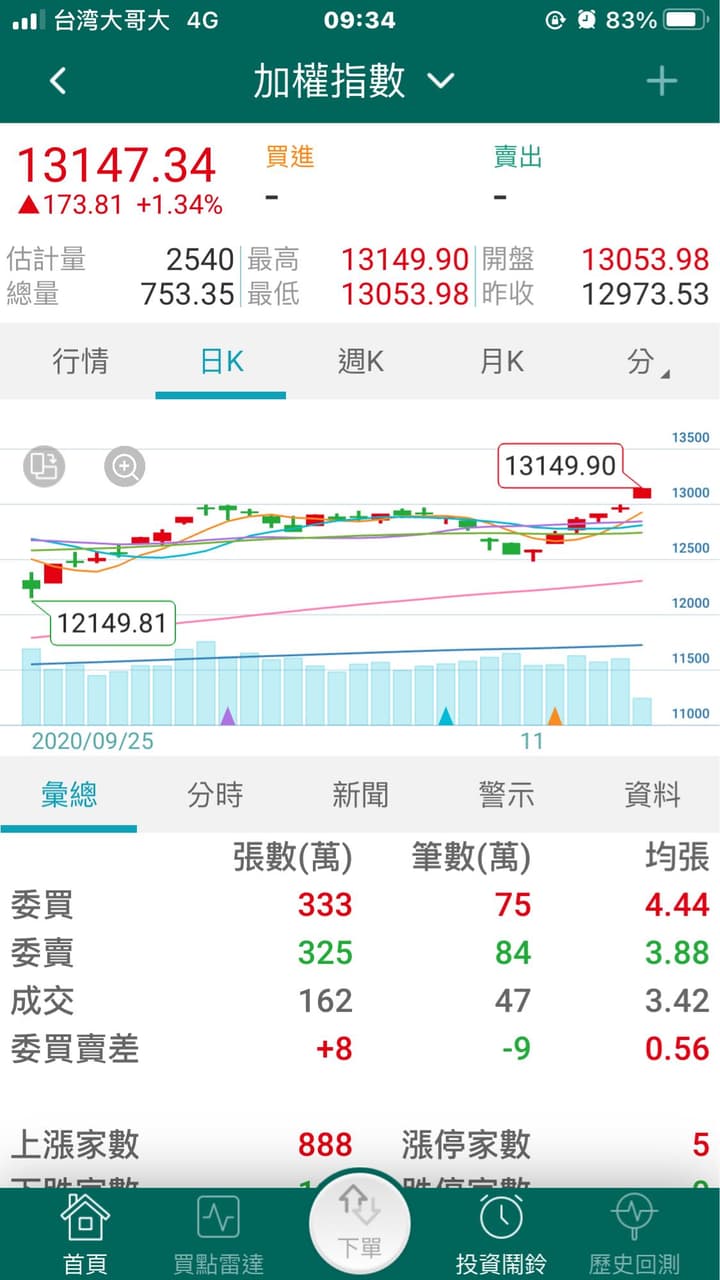Open the 資料 data tab
The height and width of the screenshot is (1280, 720).
[x=652, y=795]
